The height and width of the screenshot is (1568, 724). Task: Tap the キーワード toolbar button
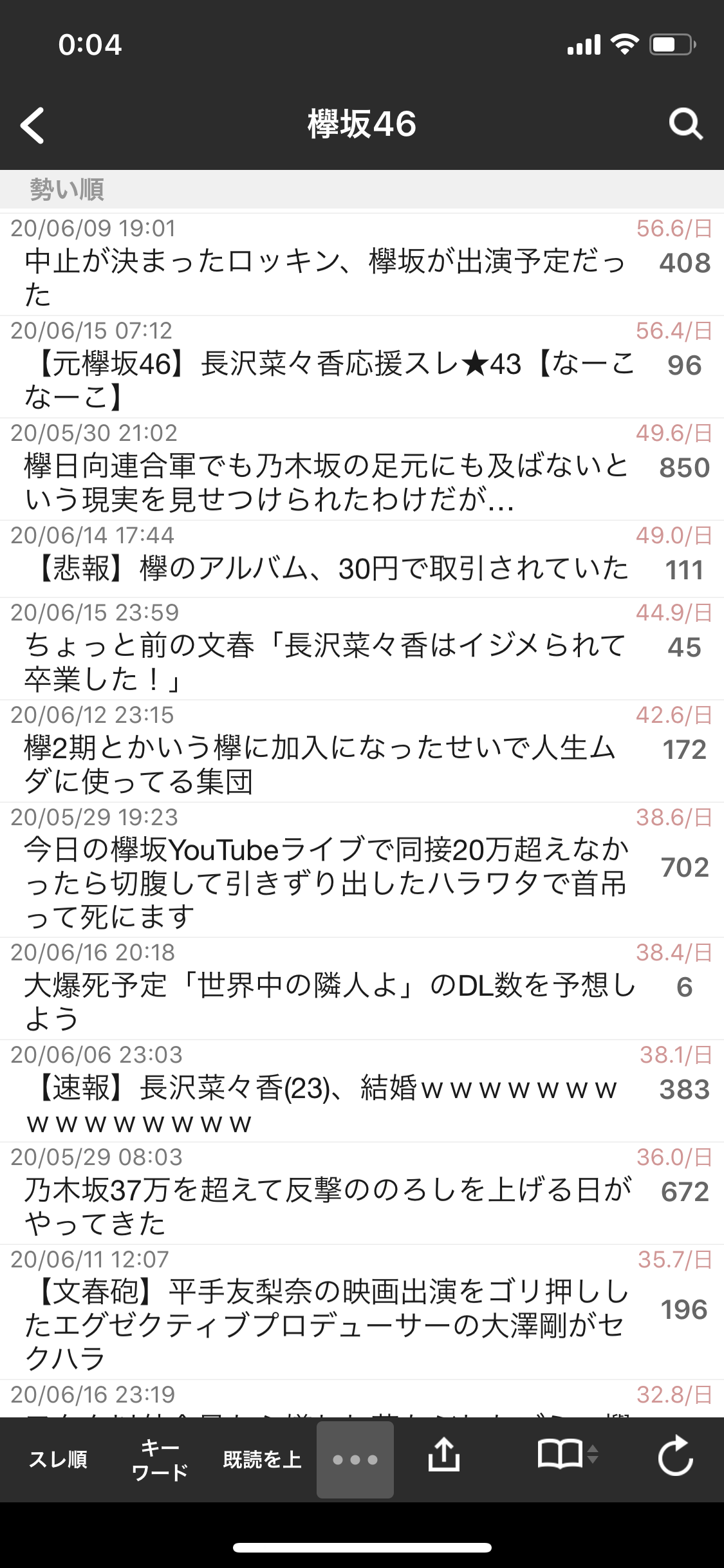160,1459
